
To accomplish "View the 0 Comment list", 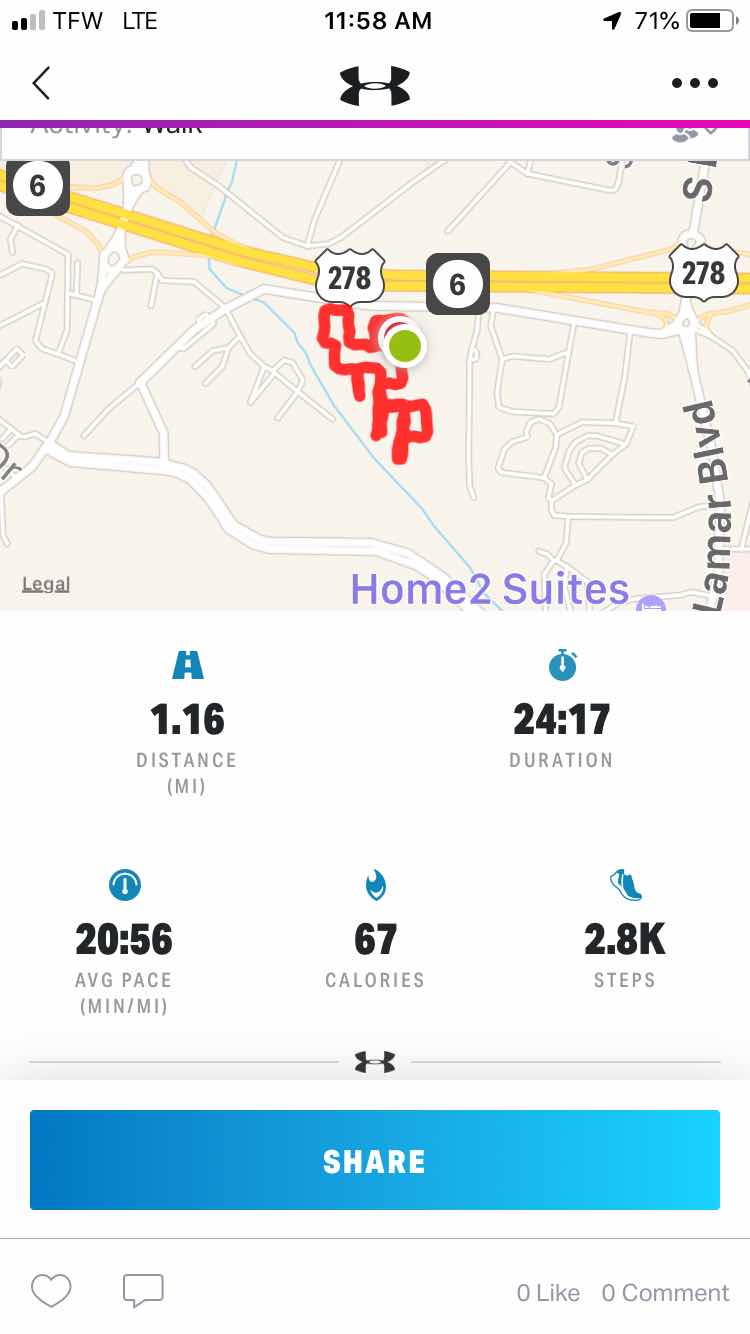I will point(665,1293).
